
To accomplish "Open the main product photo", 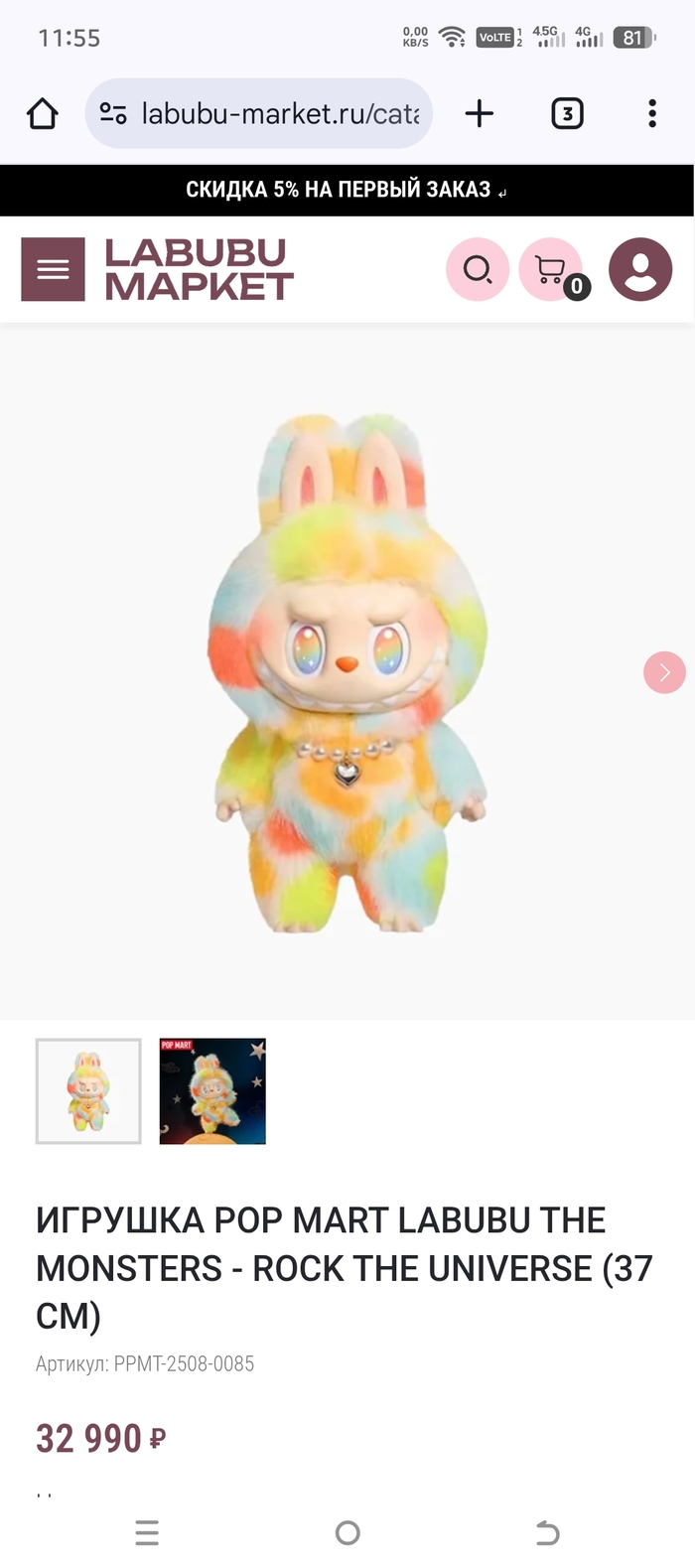I will click(347, 672).
